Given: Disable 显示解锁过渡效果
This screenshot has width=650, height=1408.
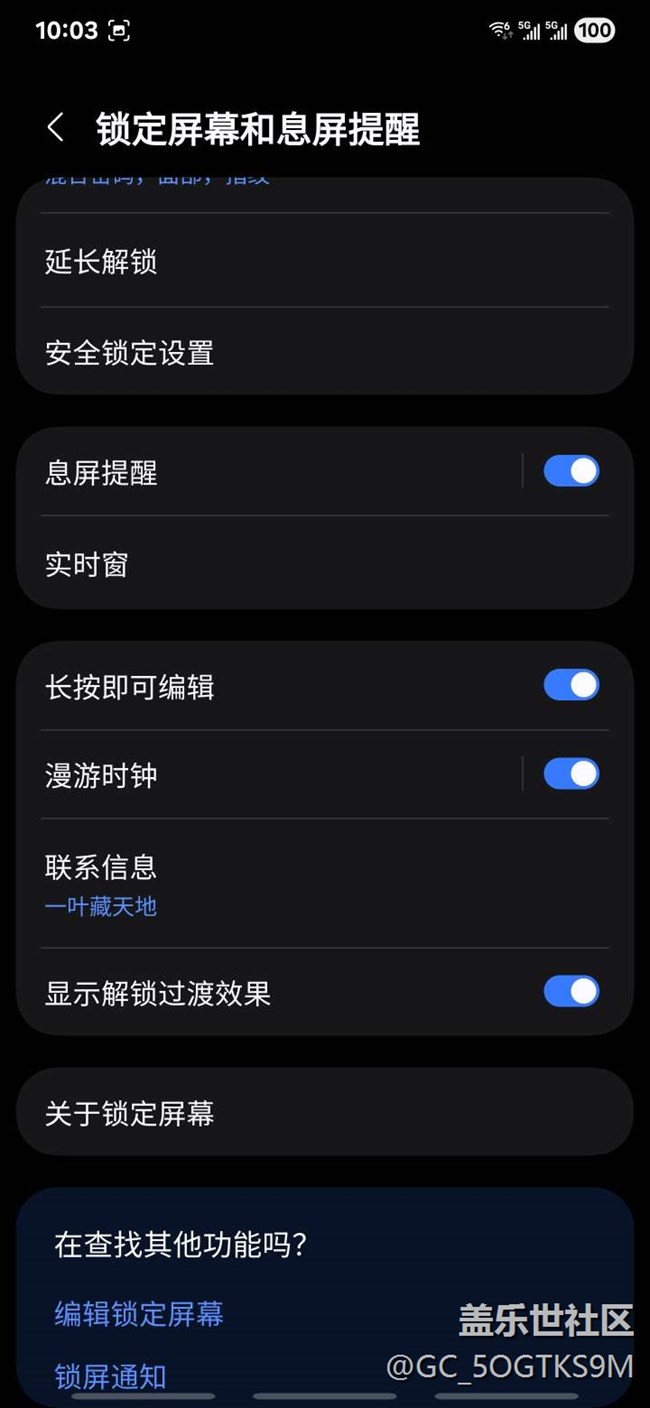Looking at the screenshot, I should (x=571, y=991).
